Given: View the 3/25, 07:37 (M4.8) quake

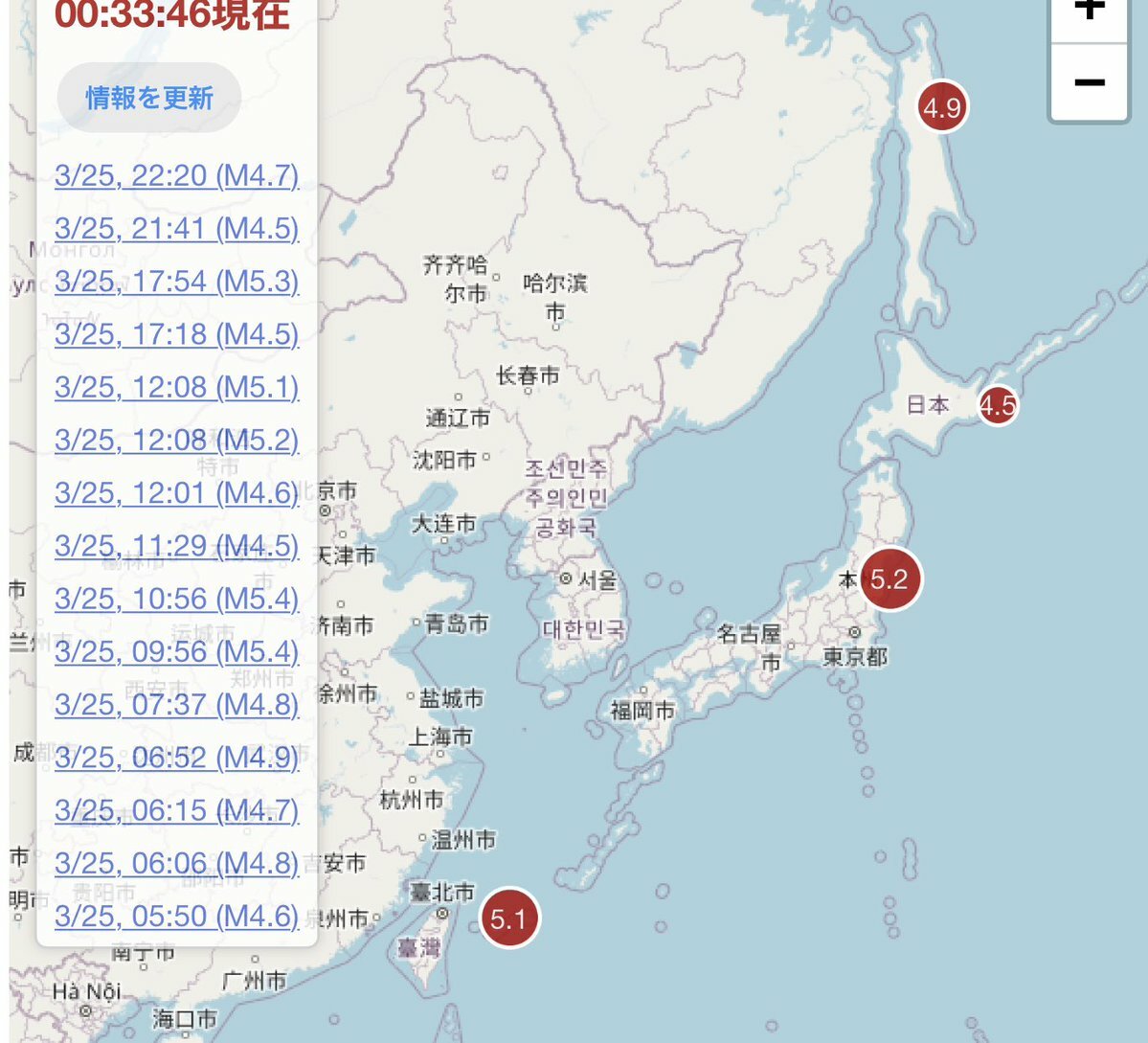Looking at the screenshot, I should point(176,705).
